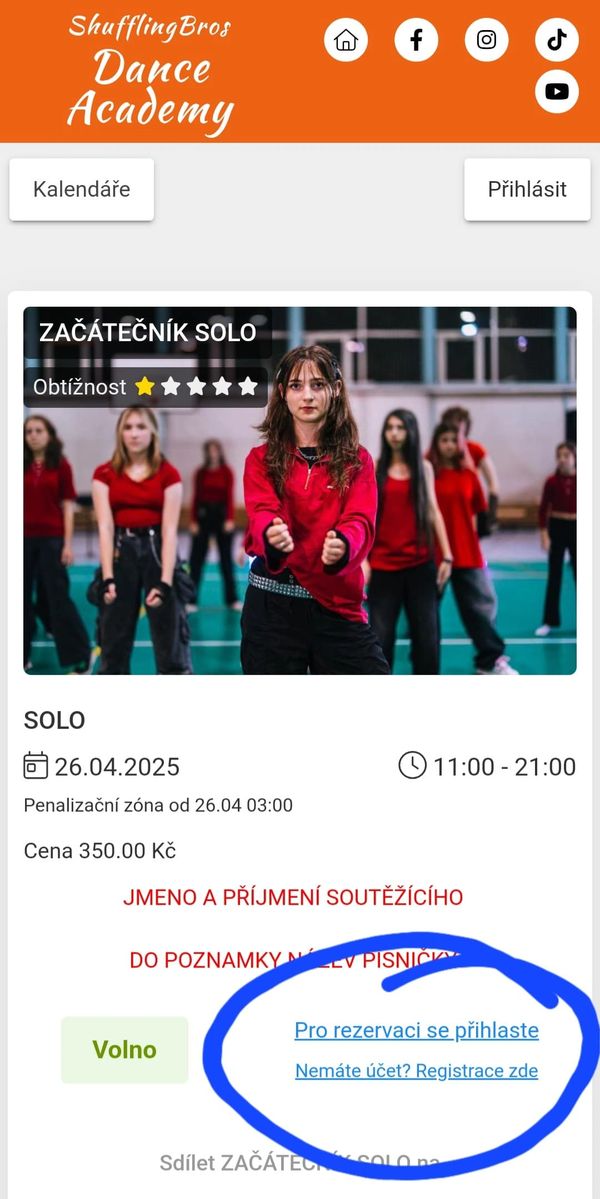Open the TikTok profile icon

[557, 40]
